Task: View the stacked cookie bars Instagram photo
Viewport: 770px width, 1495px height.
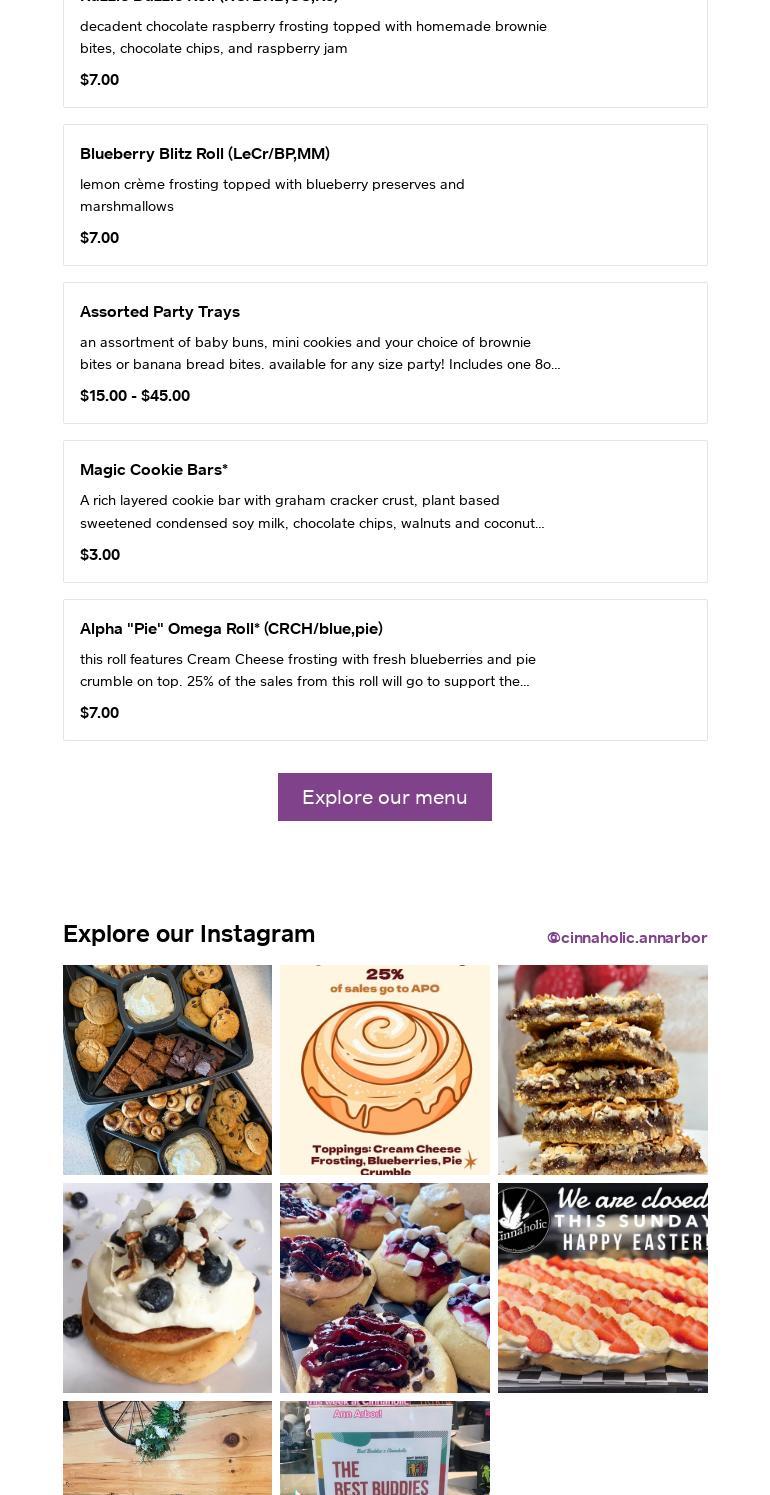Action: click(x=603, y=1070)
